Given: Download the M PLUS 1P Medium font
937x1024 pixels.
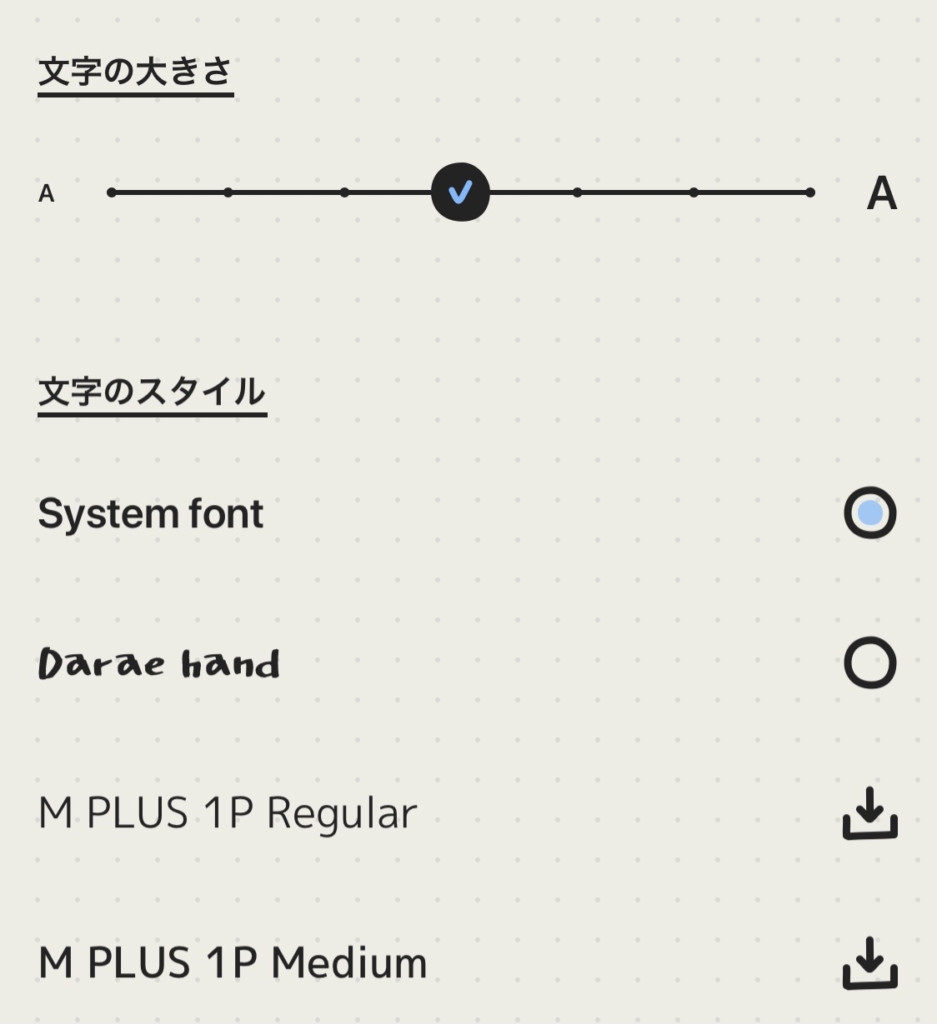Looking at the screenshot, I should (x=869, y=963).
